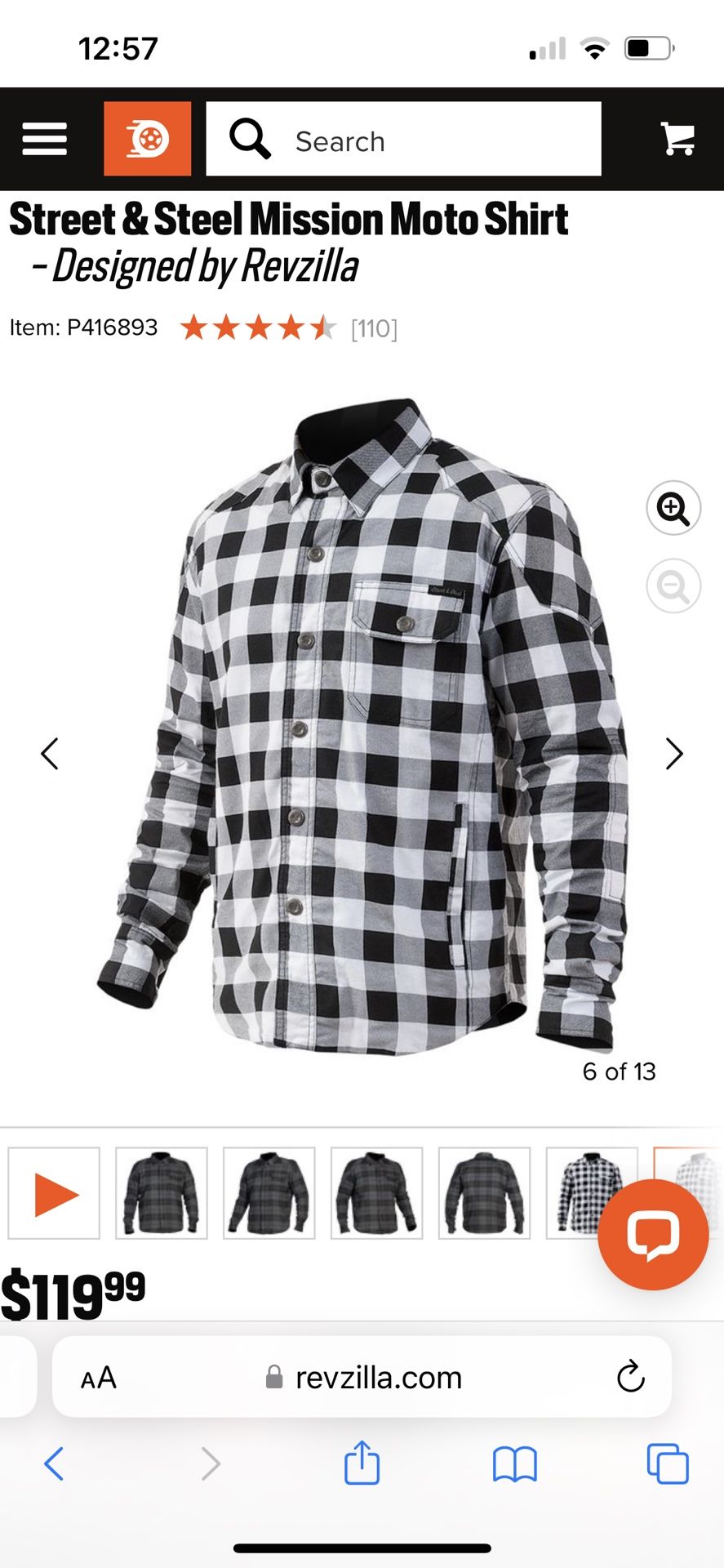Click the RevZilla logo
This screenshot has height=1568, width=724.
(x=148, y=139)
